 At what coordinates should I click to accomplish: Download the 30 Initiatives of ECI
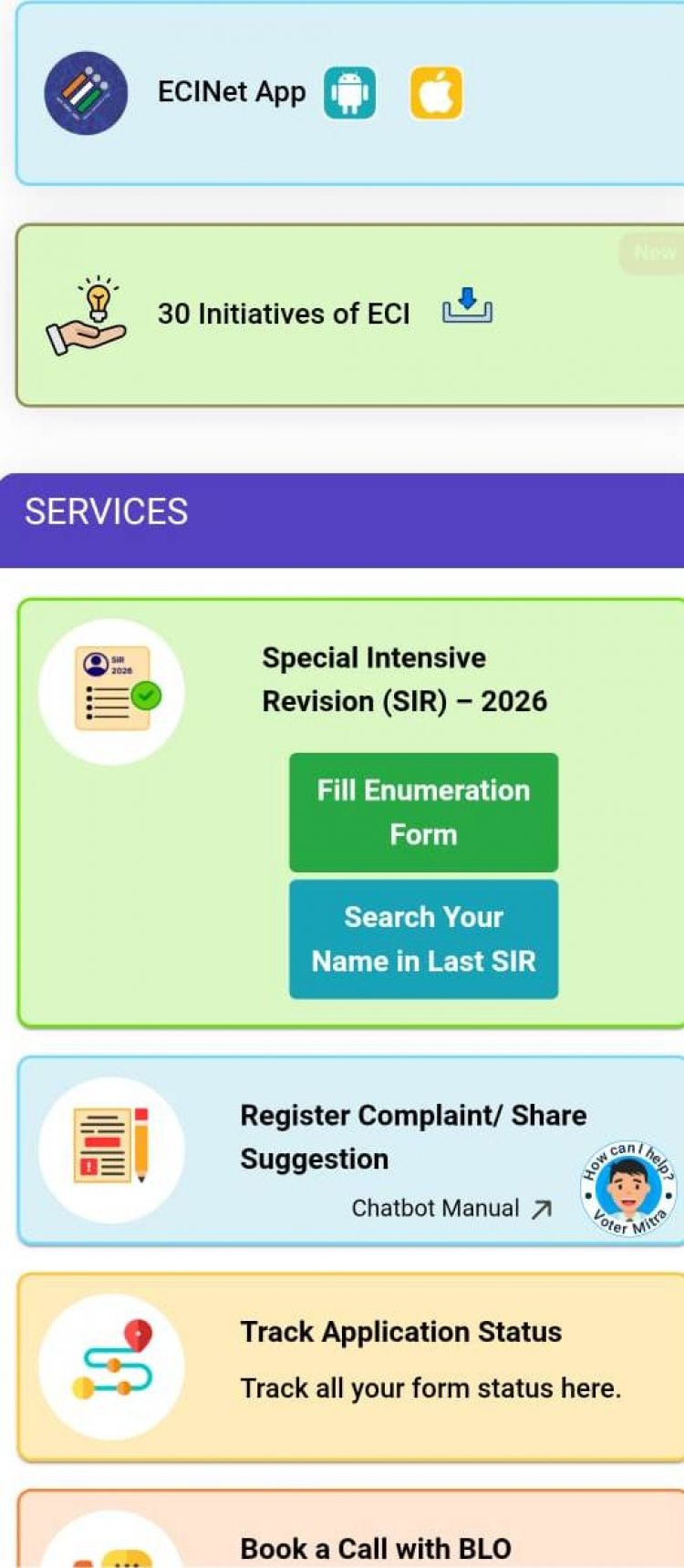tap(467, 307)
